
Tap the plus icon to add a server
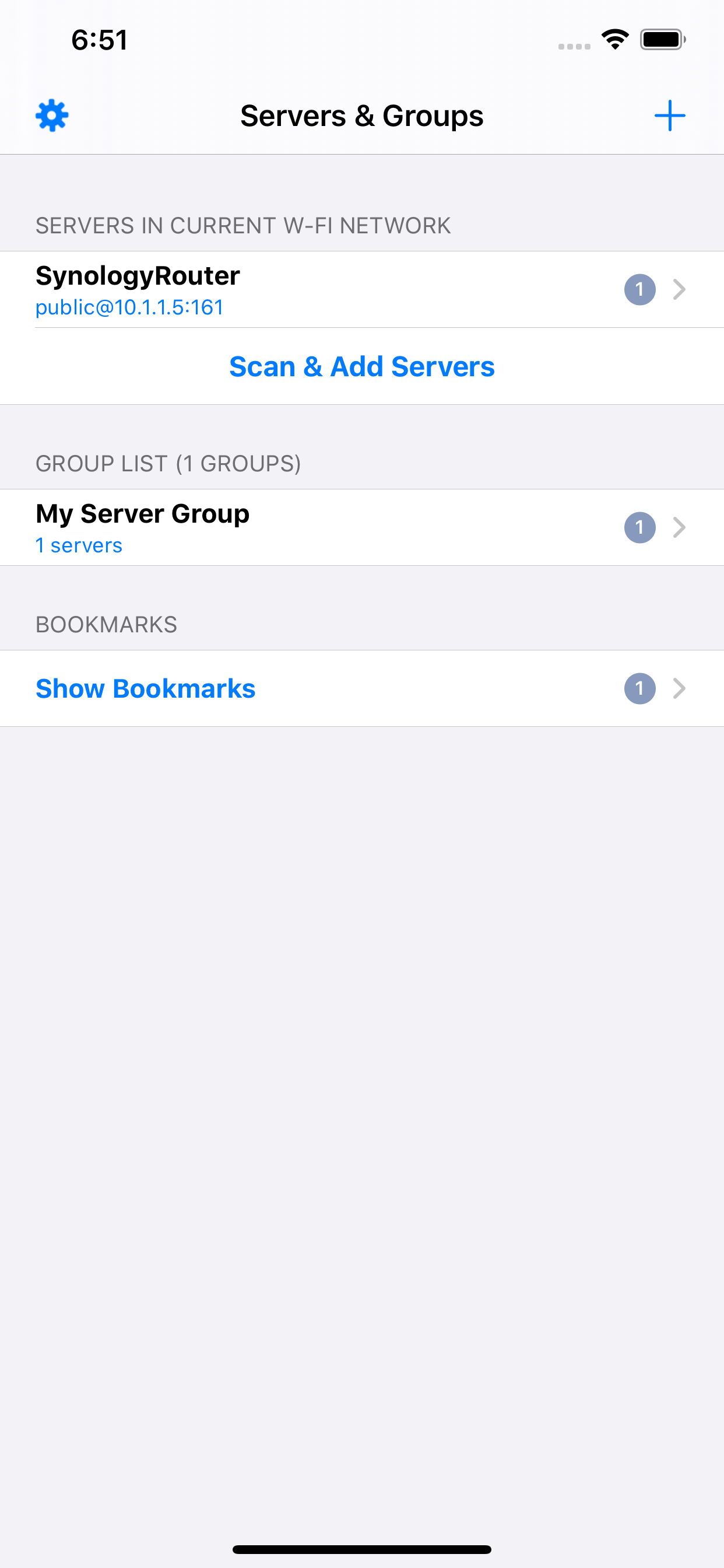coord(670,115)
